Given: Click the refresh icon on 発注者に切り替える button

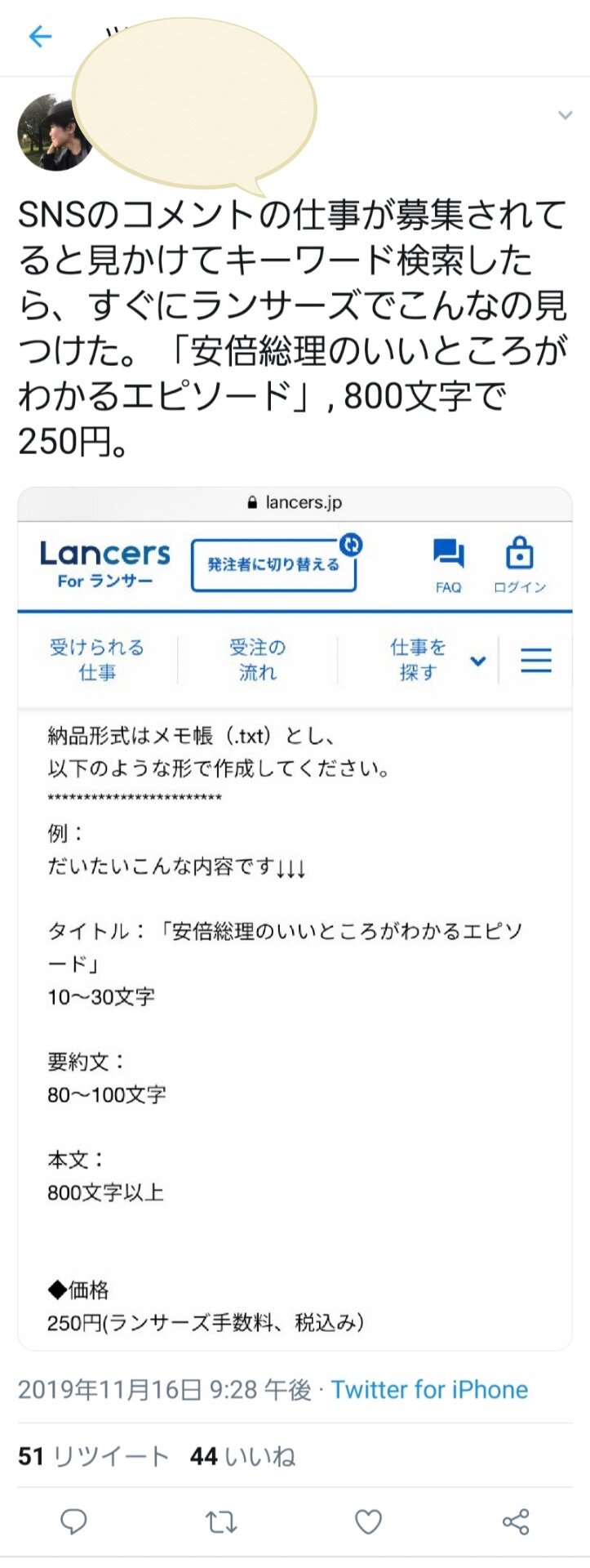Looking at the screenshot, I should click(x=349, y=546).
